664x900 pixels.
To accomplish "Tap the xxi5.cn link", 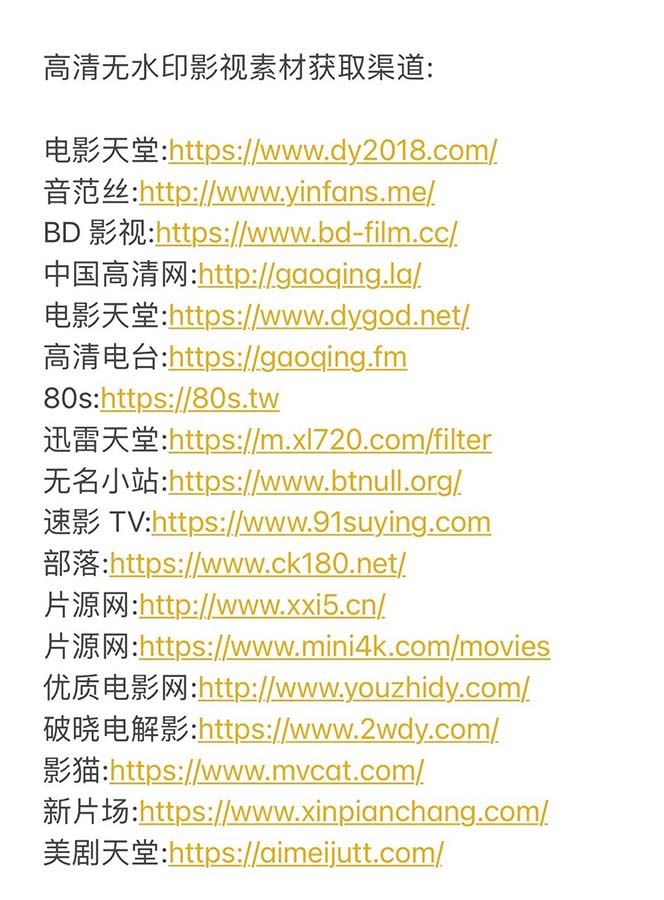I will point(262,605).
